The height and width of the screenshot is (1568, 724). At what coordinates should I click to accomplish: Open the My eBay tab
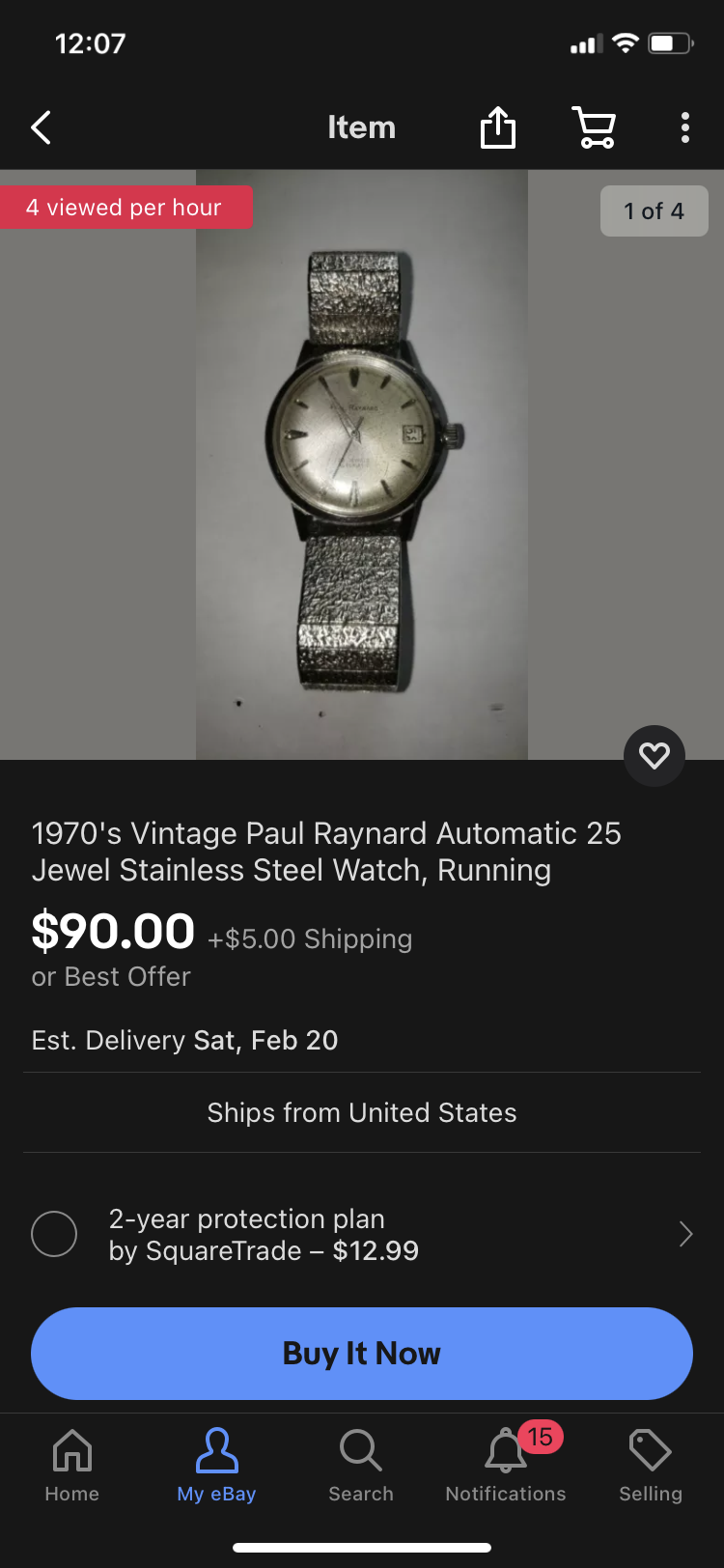pyautogui.click(x=216, y=1466)
